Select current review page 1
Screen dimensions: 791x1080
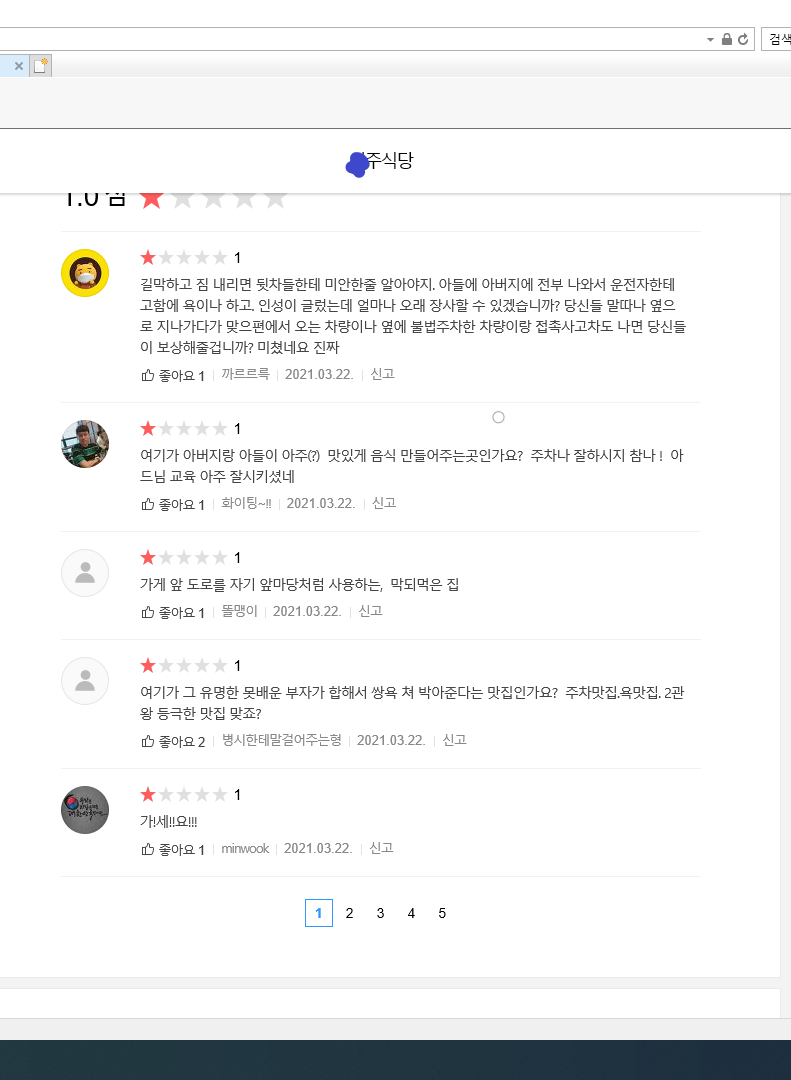pyautogui.click(x=318, y=913)
